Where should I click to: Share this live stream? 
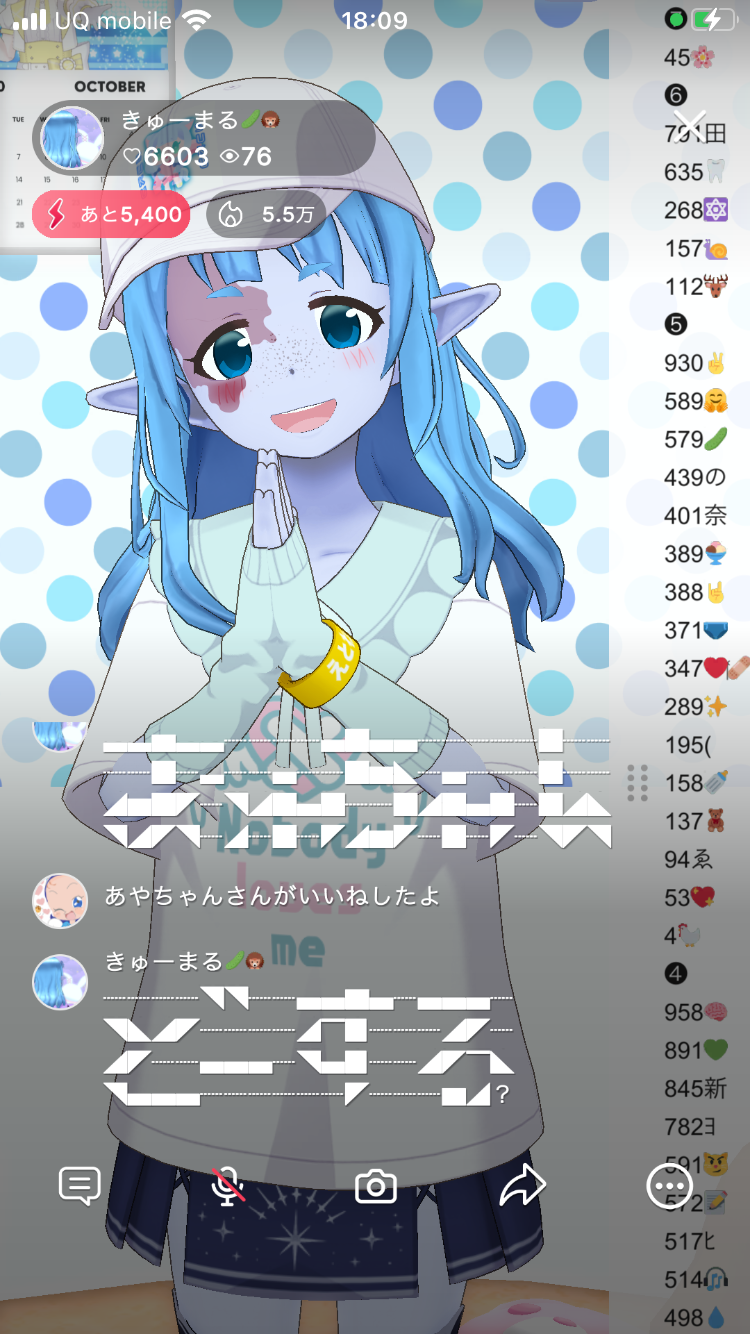coord(522,1186)
